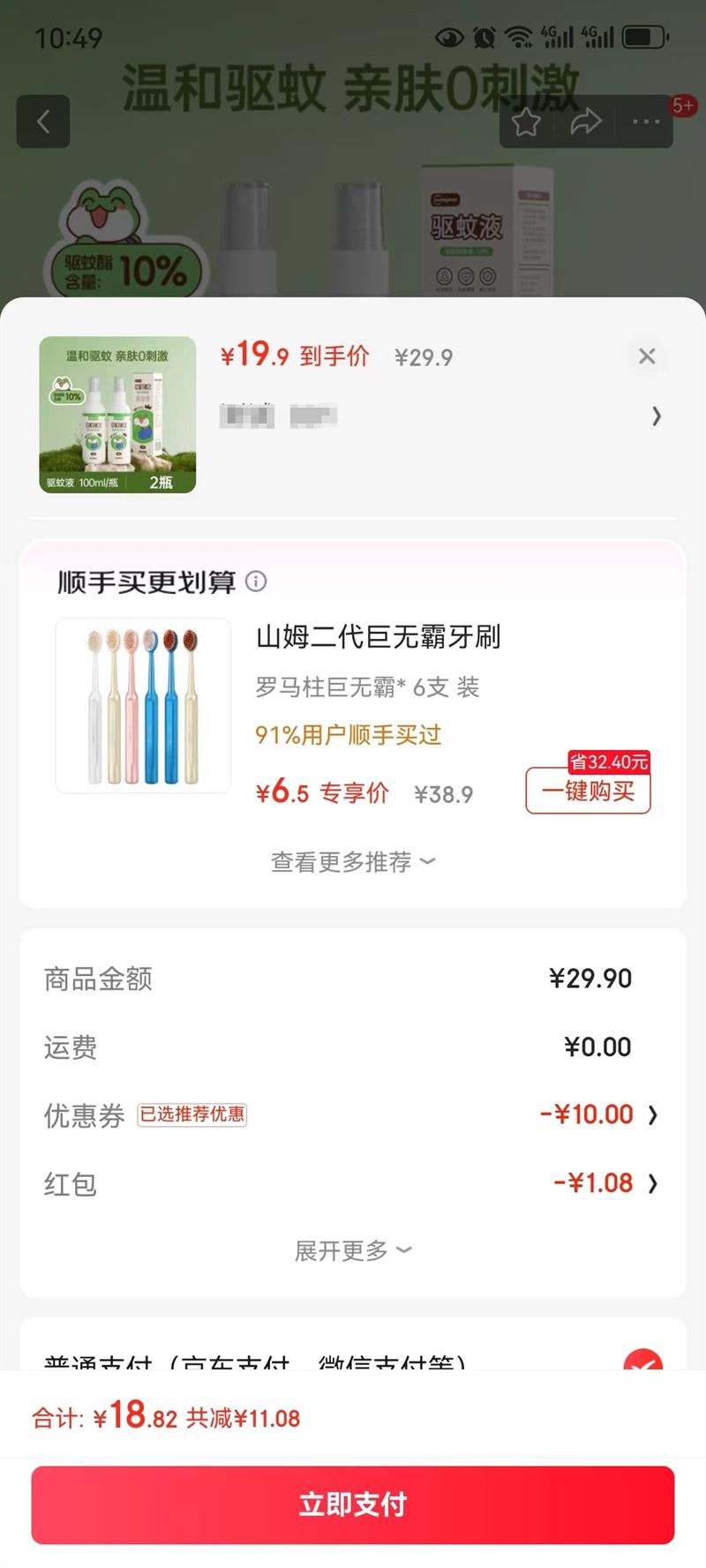Expand 查看更多推荐 recommendations
The height and width of the screenshot is (1568, 706).
[x=353, y=862]
